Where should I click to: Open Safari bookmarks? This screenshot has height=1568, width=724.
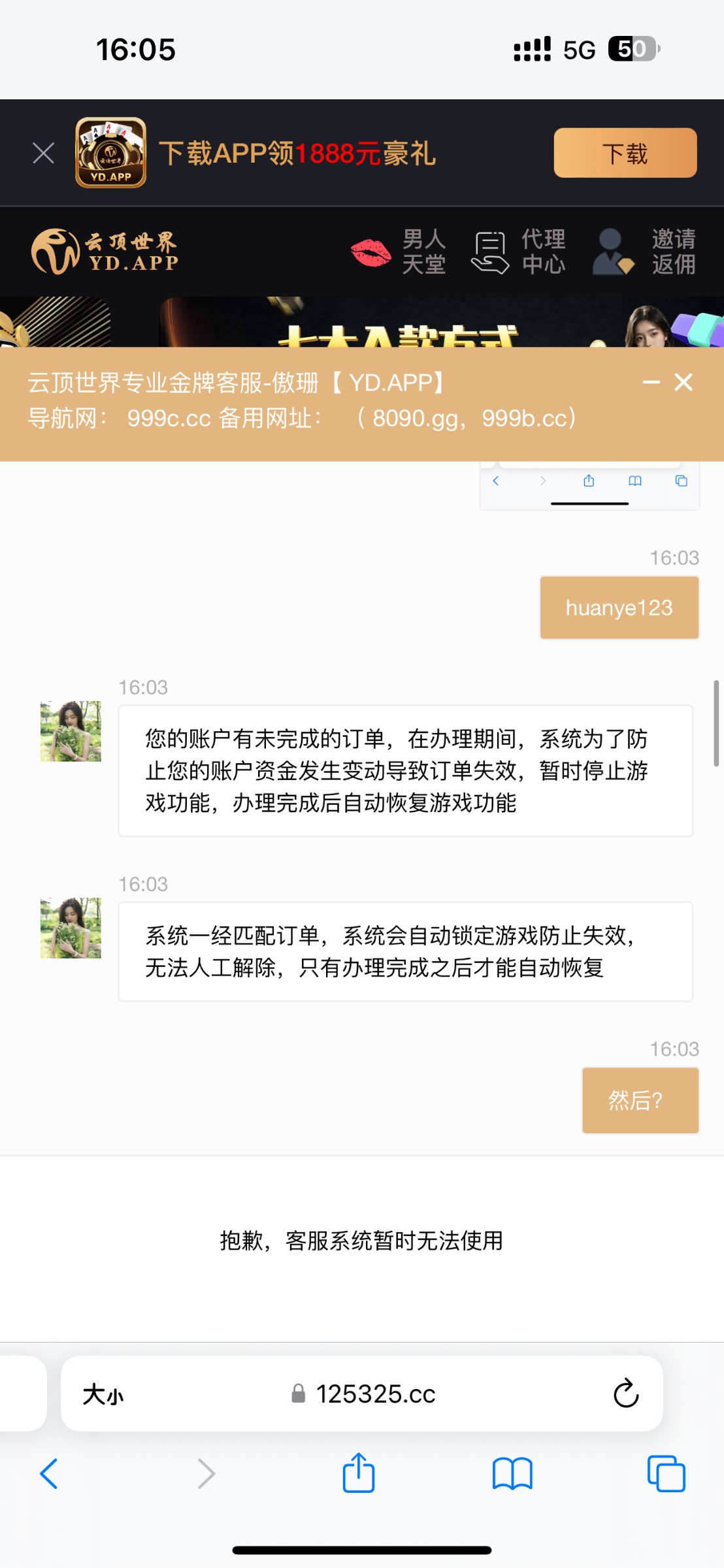(x=512, y=1474)
